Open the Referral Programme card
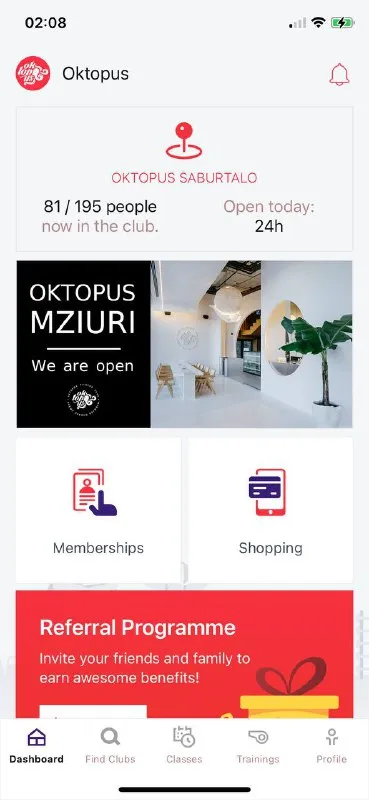This screenshot has width=369, height=800. click(x=184, y=655)
